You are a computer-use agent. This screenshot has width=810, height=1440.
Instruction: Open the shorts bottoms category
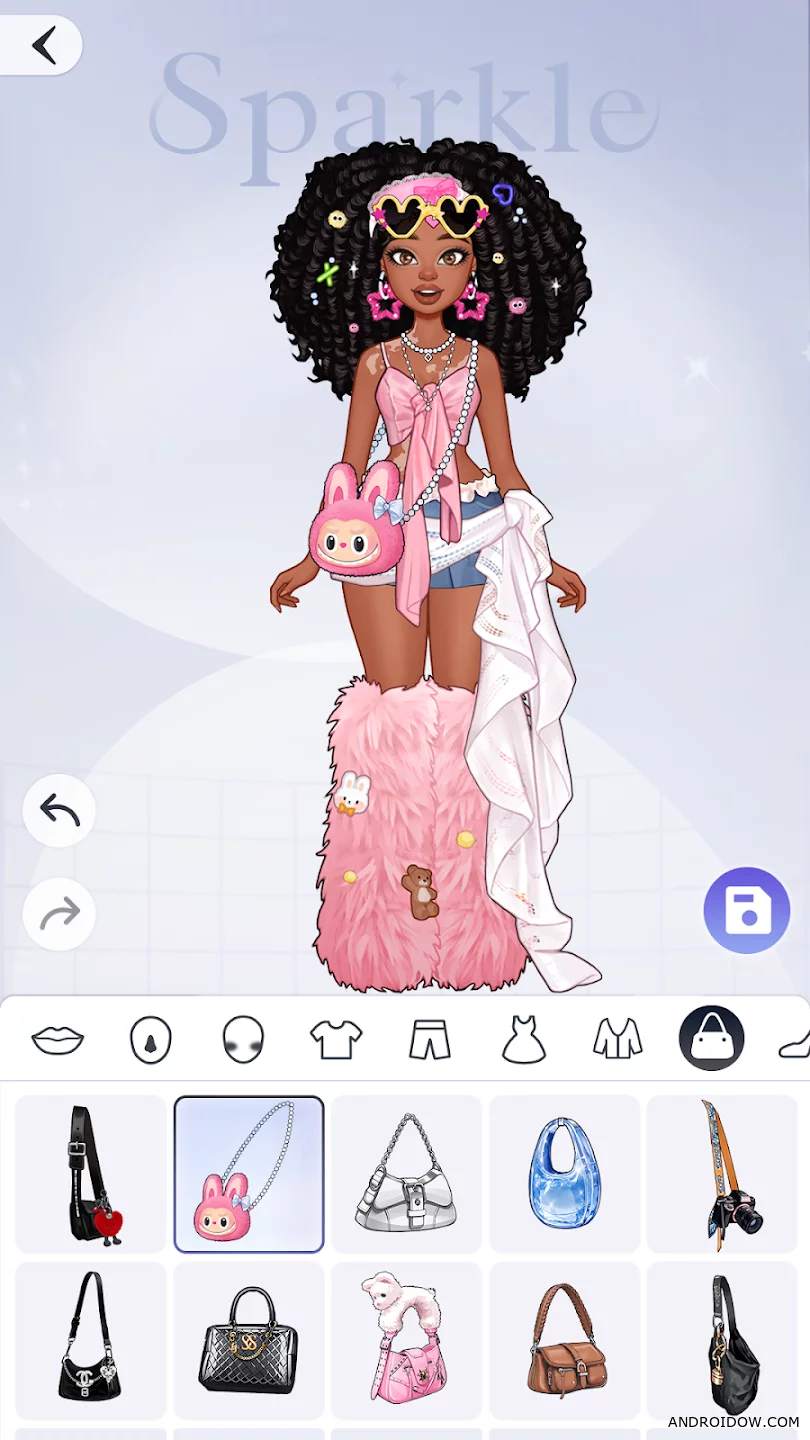[430, 1039]
